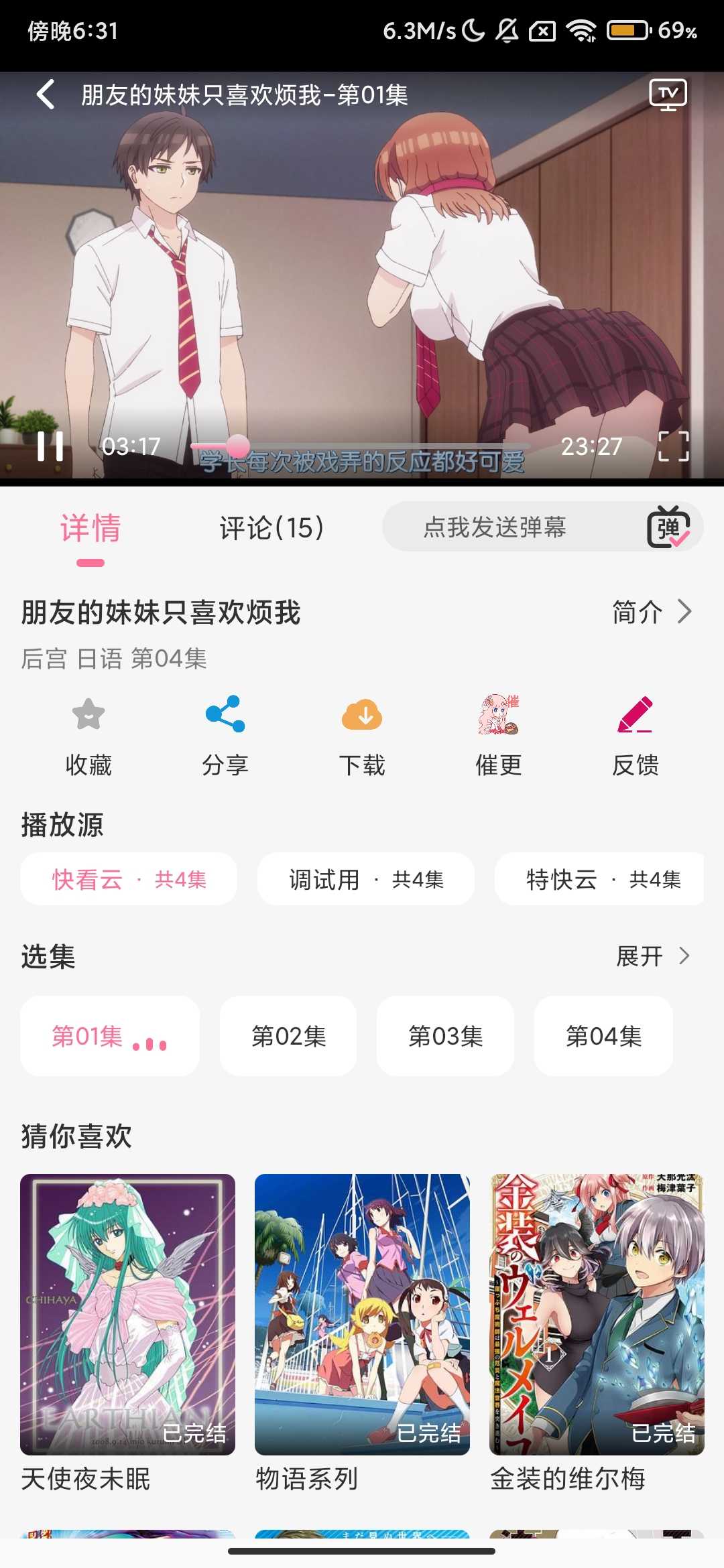
Task: Share this anime via 分享
Action: [x=225, y=735]
